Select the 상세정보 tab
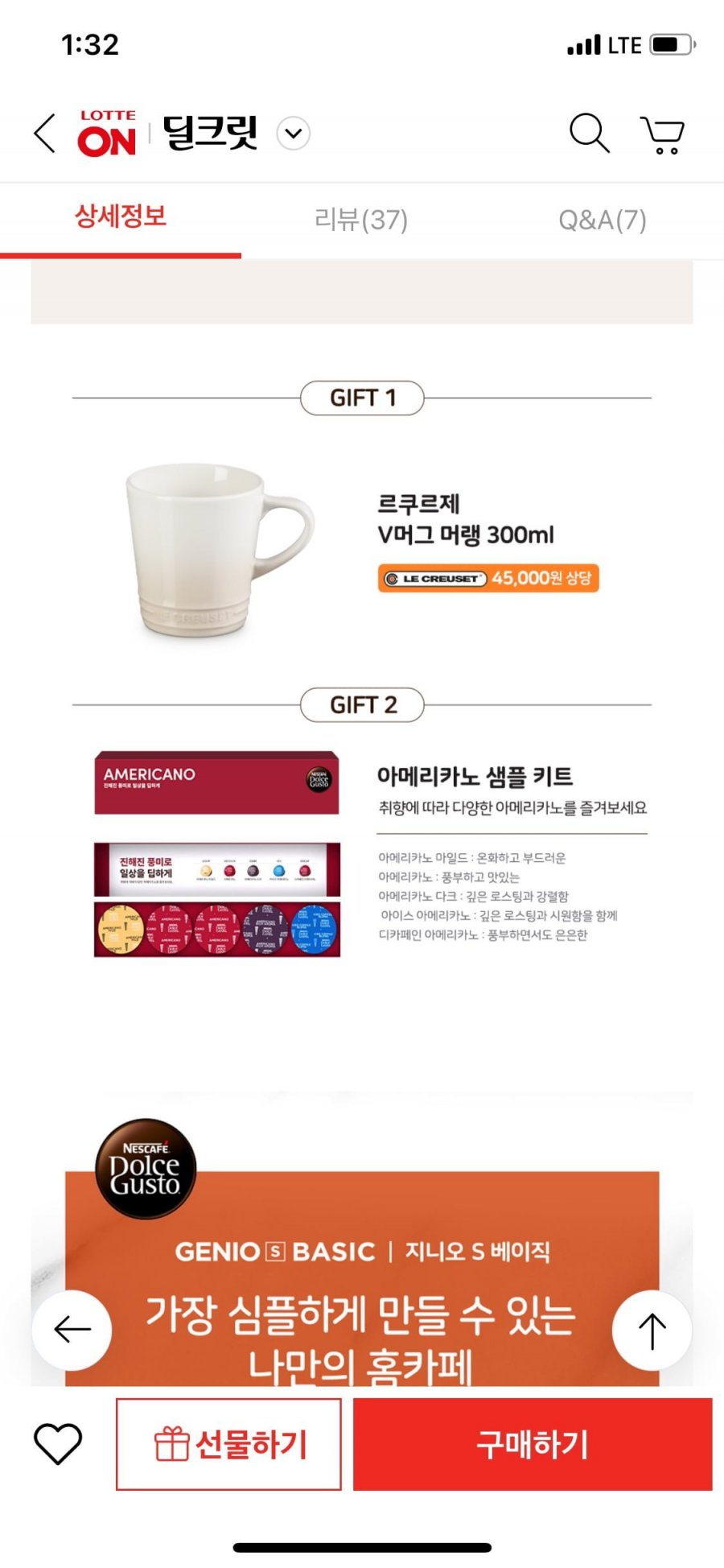Image resolution: width=724 pixels, height=1568 pixels. 121,217
